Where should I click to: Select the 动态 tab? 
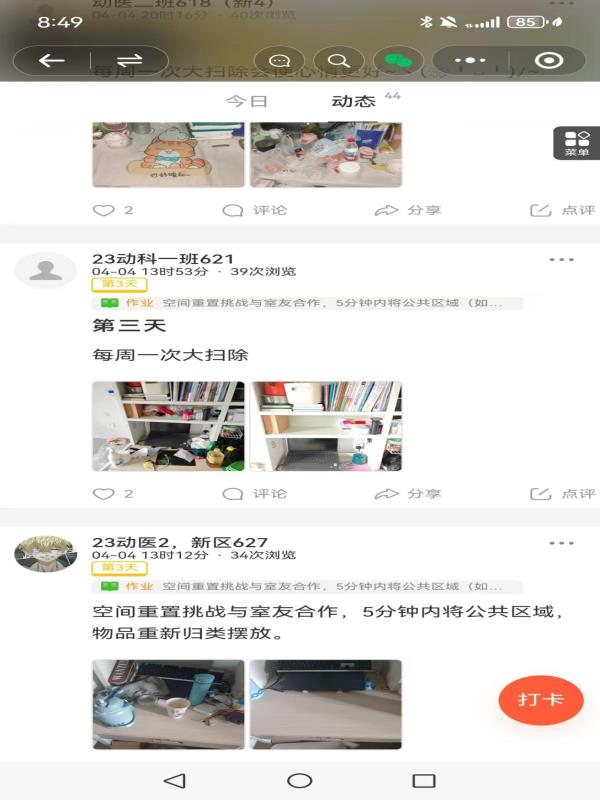[353, 101]
